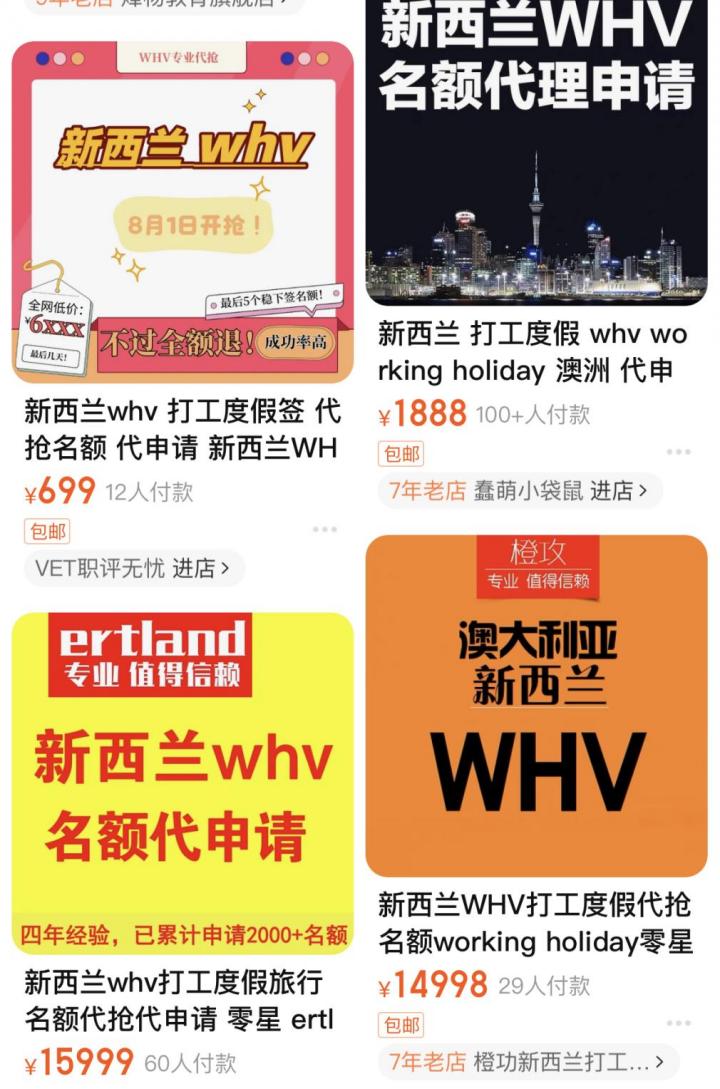This screenshot has width=720, height=1089.
Task: Open more options on the ¥699 item
Action: coord(324,530)
